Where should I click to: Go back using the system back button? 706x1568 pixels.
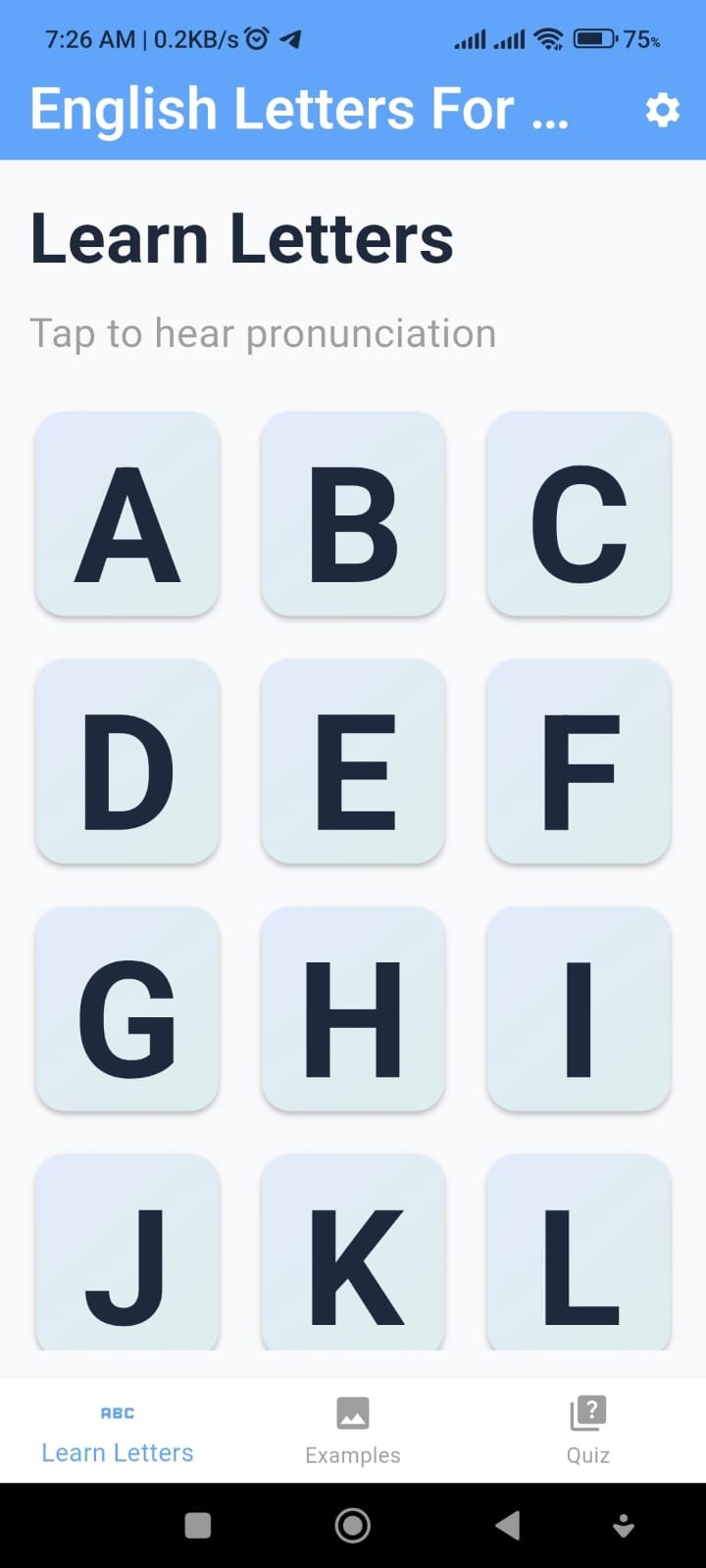pyautogui.click(x=507, y=1525)
